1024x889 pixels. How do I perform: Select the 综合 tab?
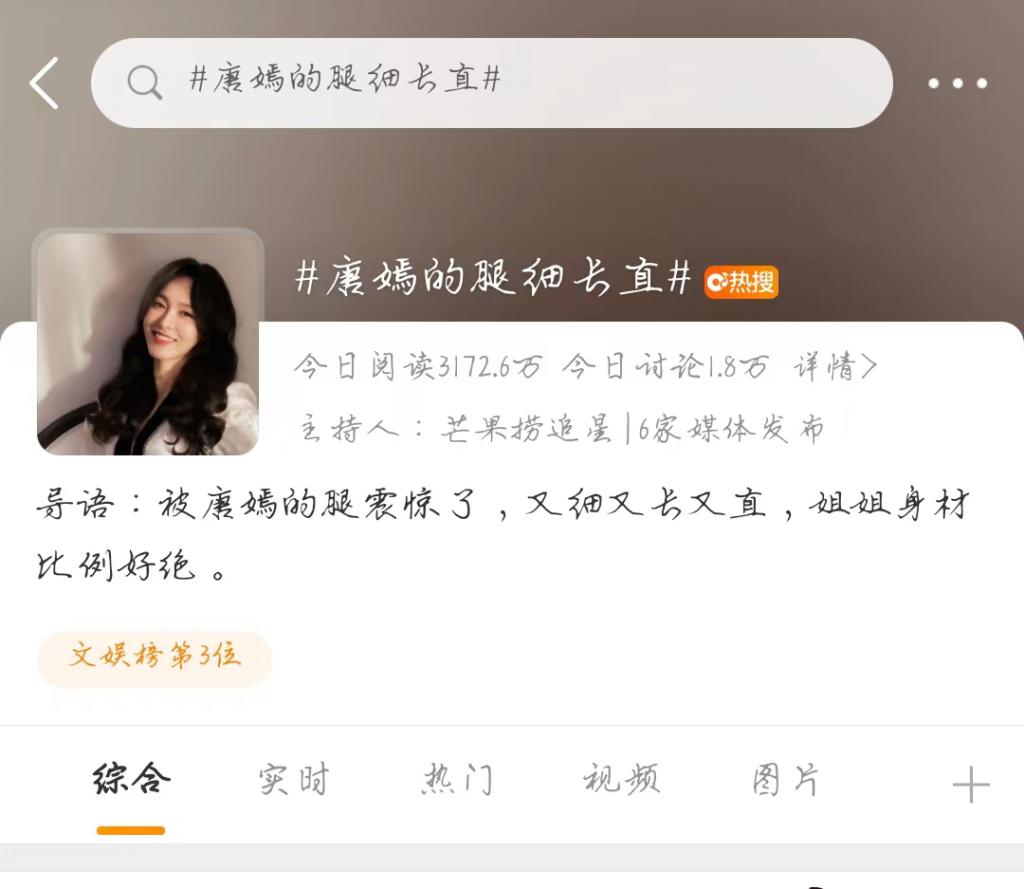[131, 780]
